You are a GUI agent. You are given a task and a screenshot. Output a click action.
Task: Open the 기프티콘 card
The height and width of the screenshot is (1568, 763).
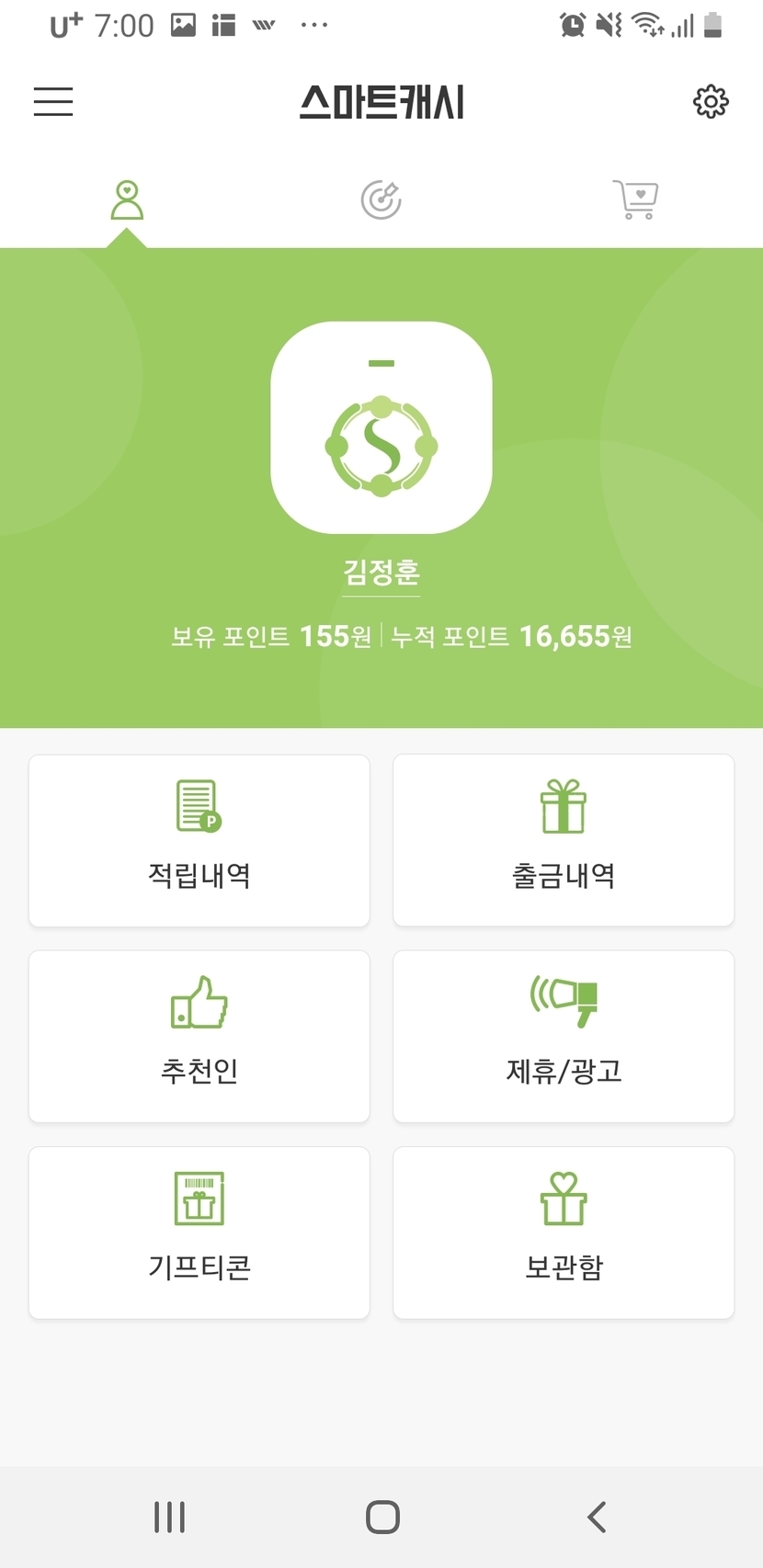point(199,1232)
